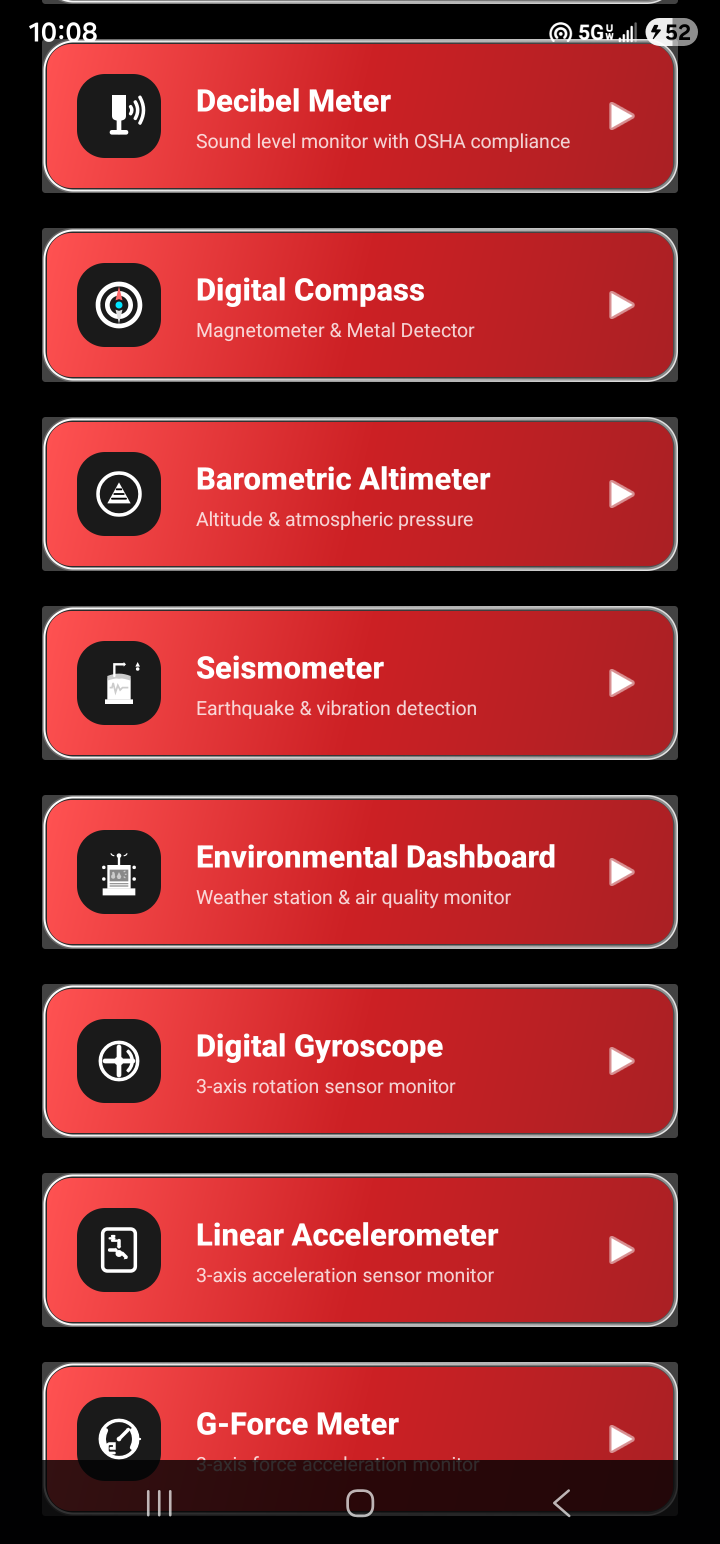Start the Digital Compass tool
This screenshot has height=1544, width=720.
(x=621, y=305)
